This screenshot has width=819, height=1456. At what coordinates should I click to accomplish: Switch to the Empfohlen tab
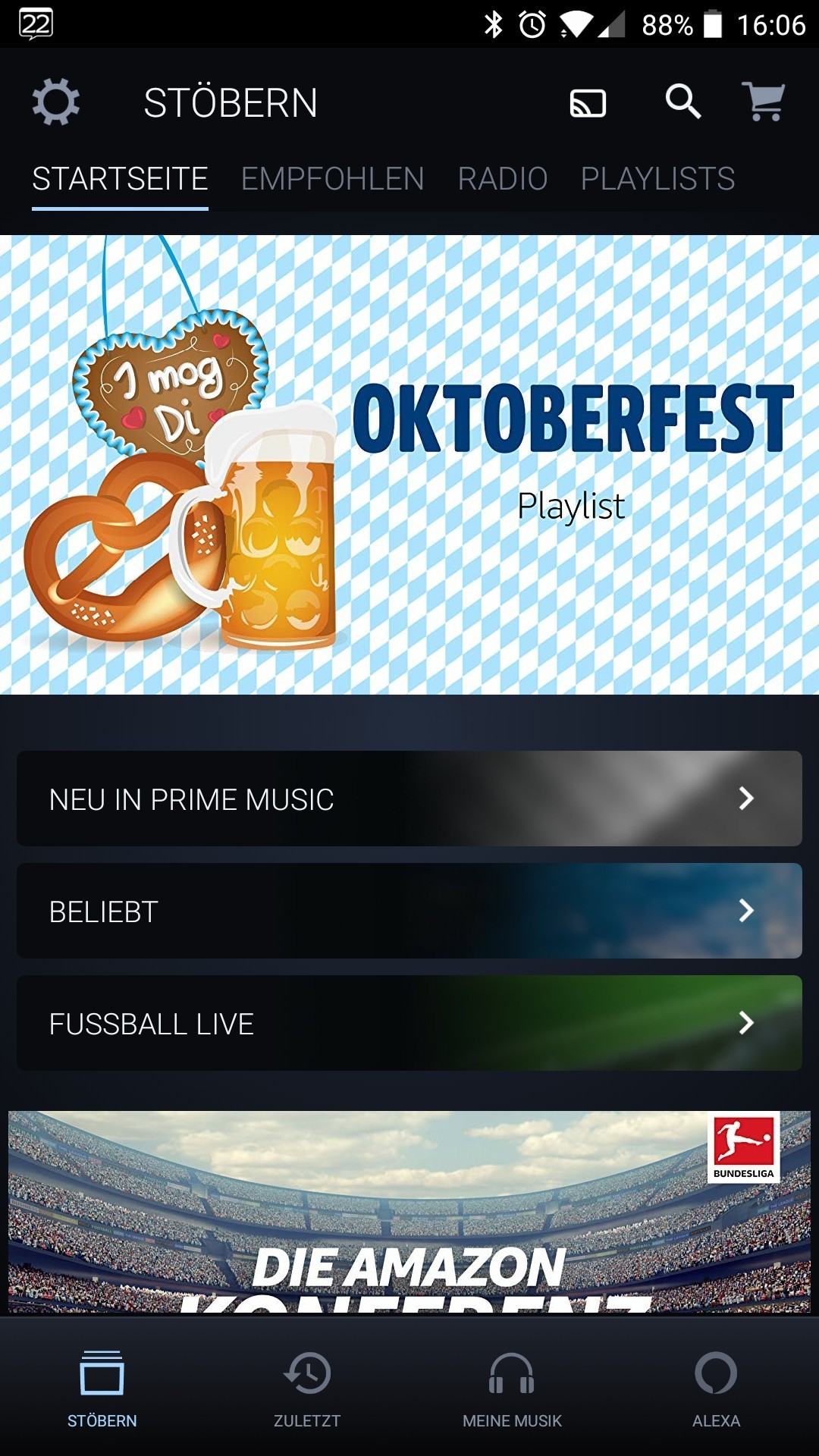tap(332, 180)
